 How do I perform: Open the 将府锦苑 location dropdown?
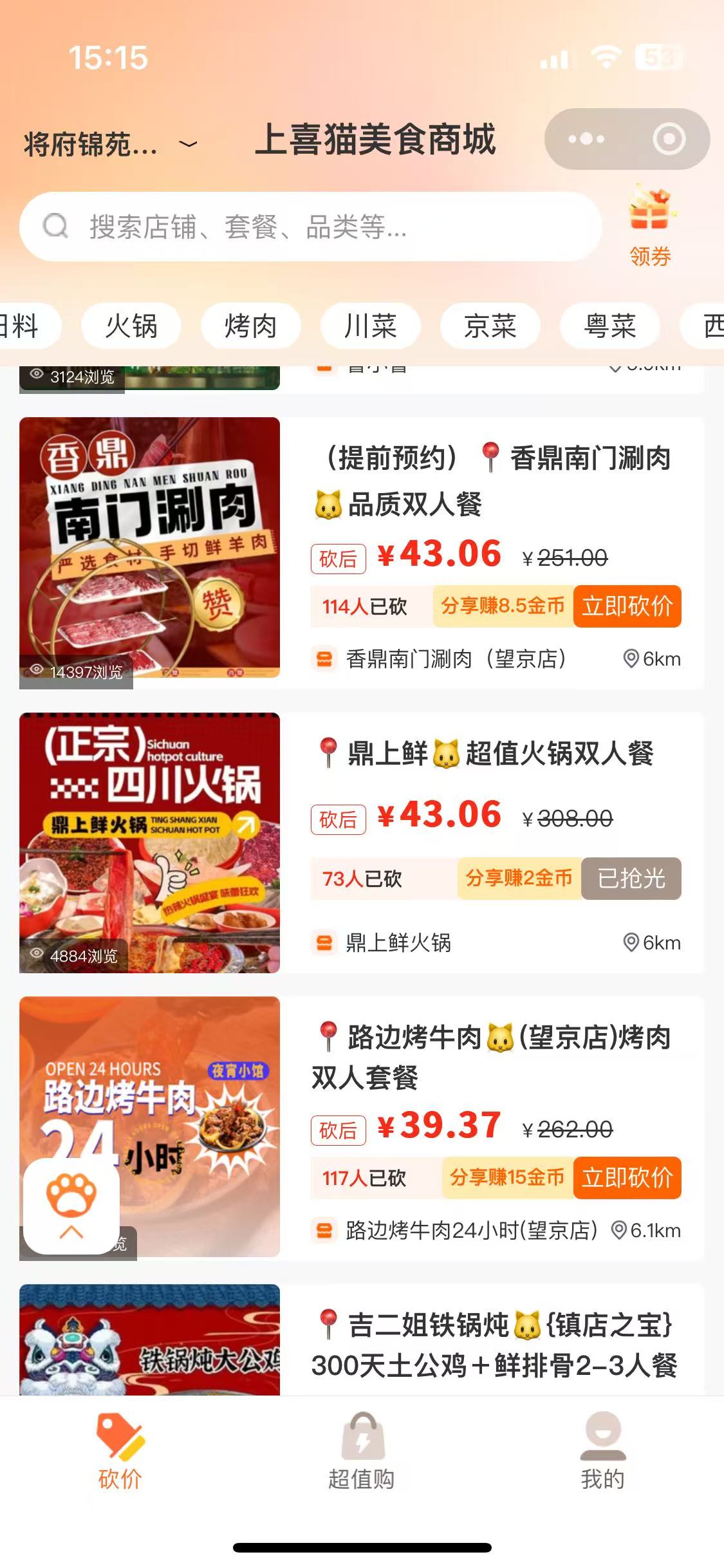pos(109,144)
